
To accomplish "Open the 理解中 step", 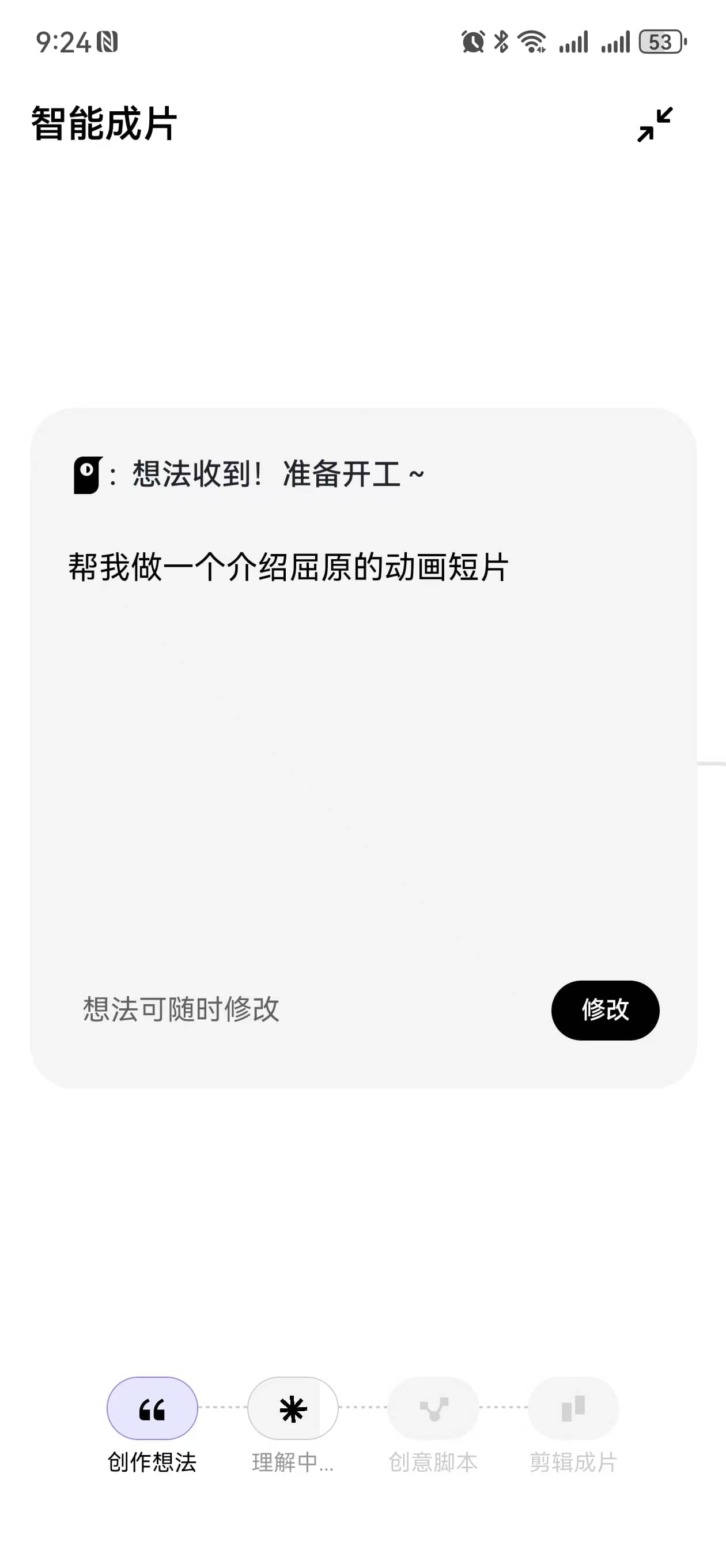I will (x=293, y=1408).
